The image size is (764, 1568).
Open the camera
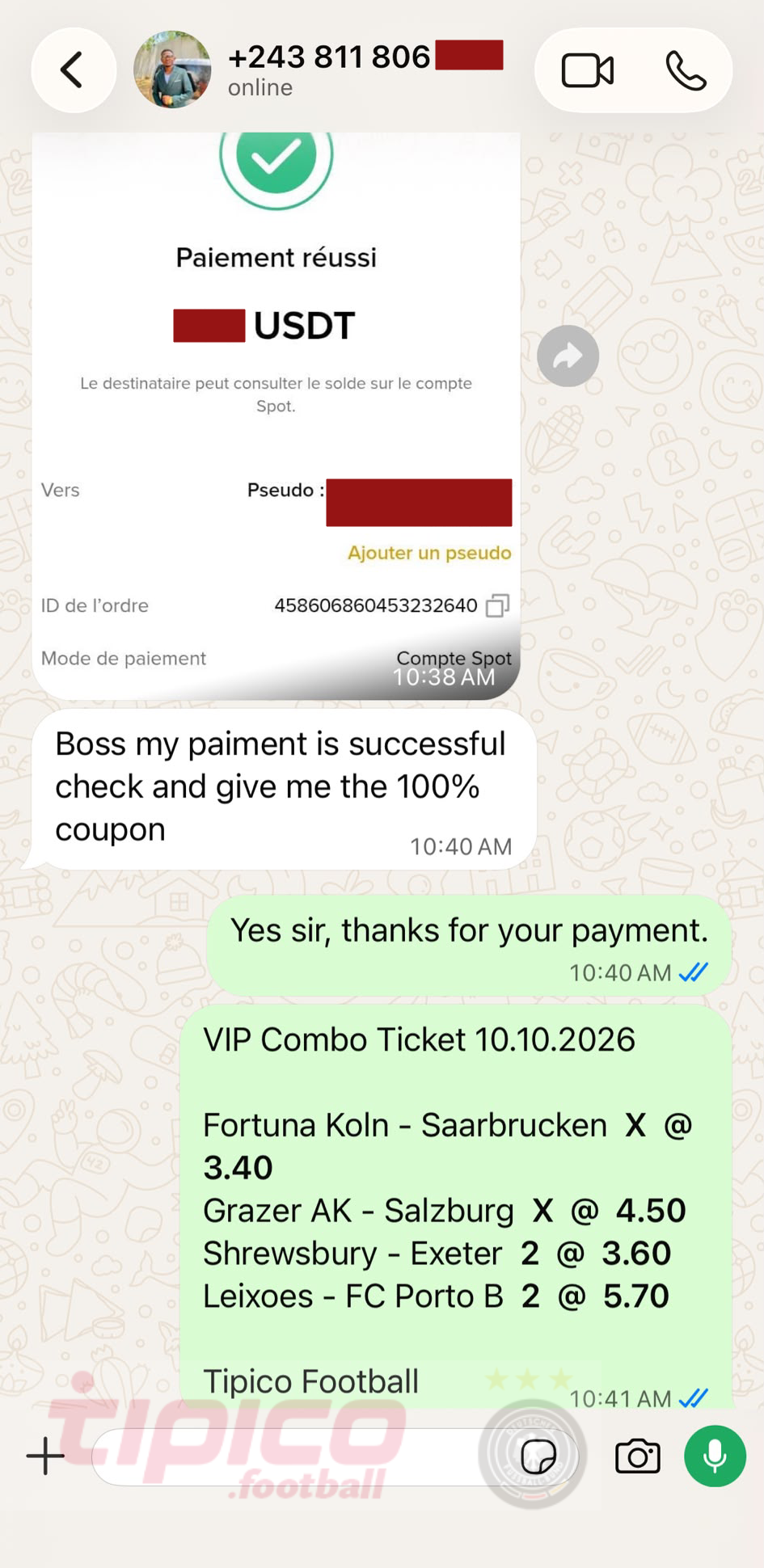pos(638,1456)
